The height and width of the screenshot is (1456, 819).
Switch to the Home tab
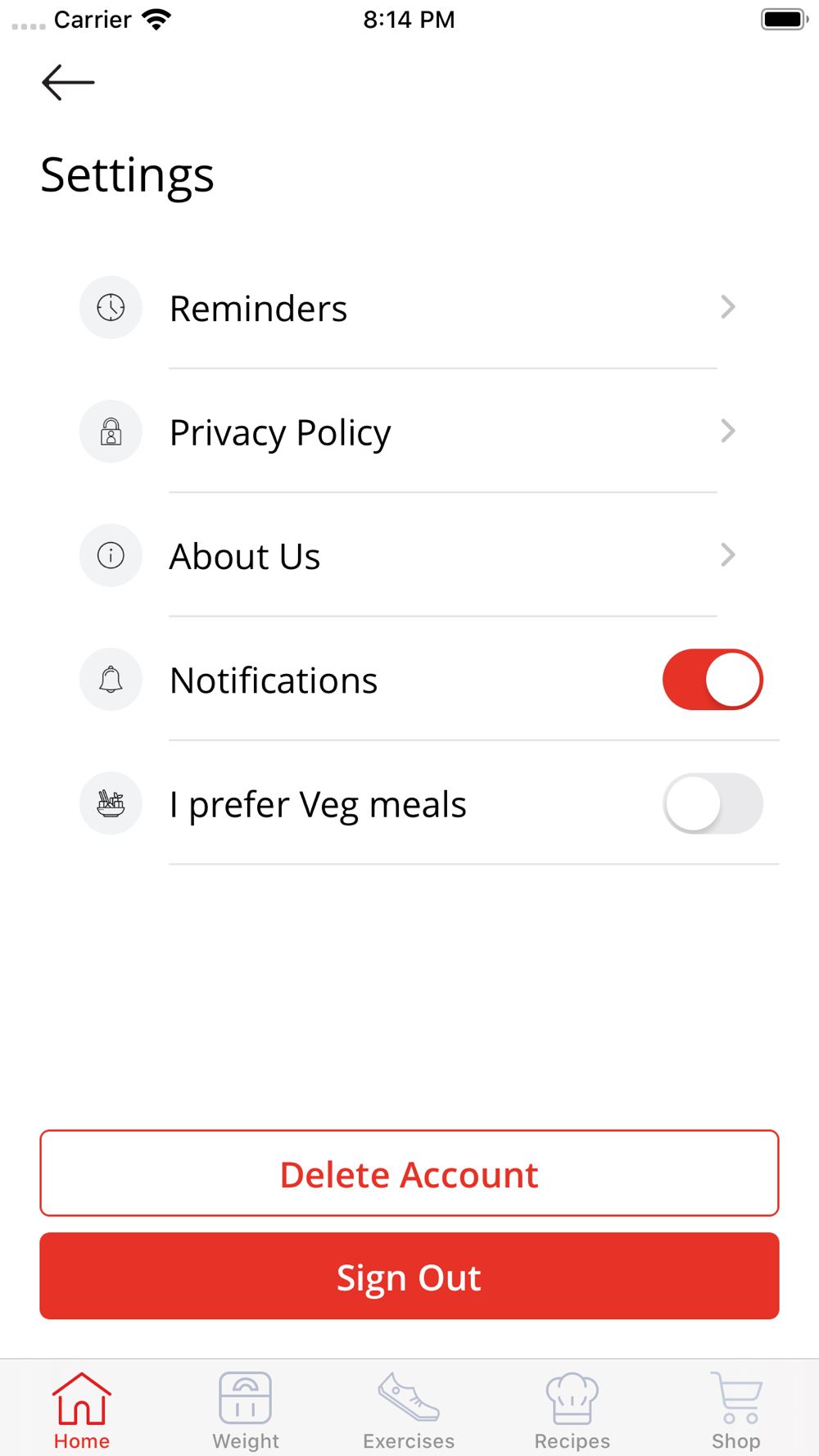click(x=82, y=1410)
